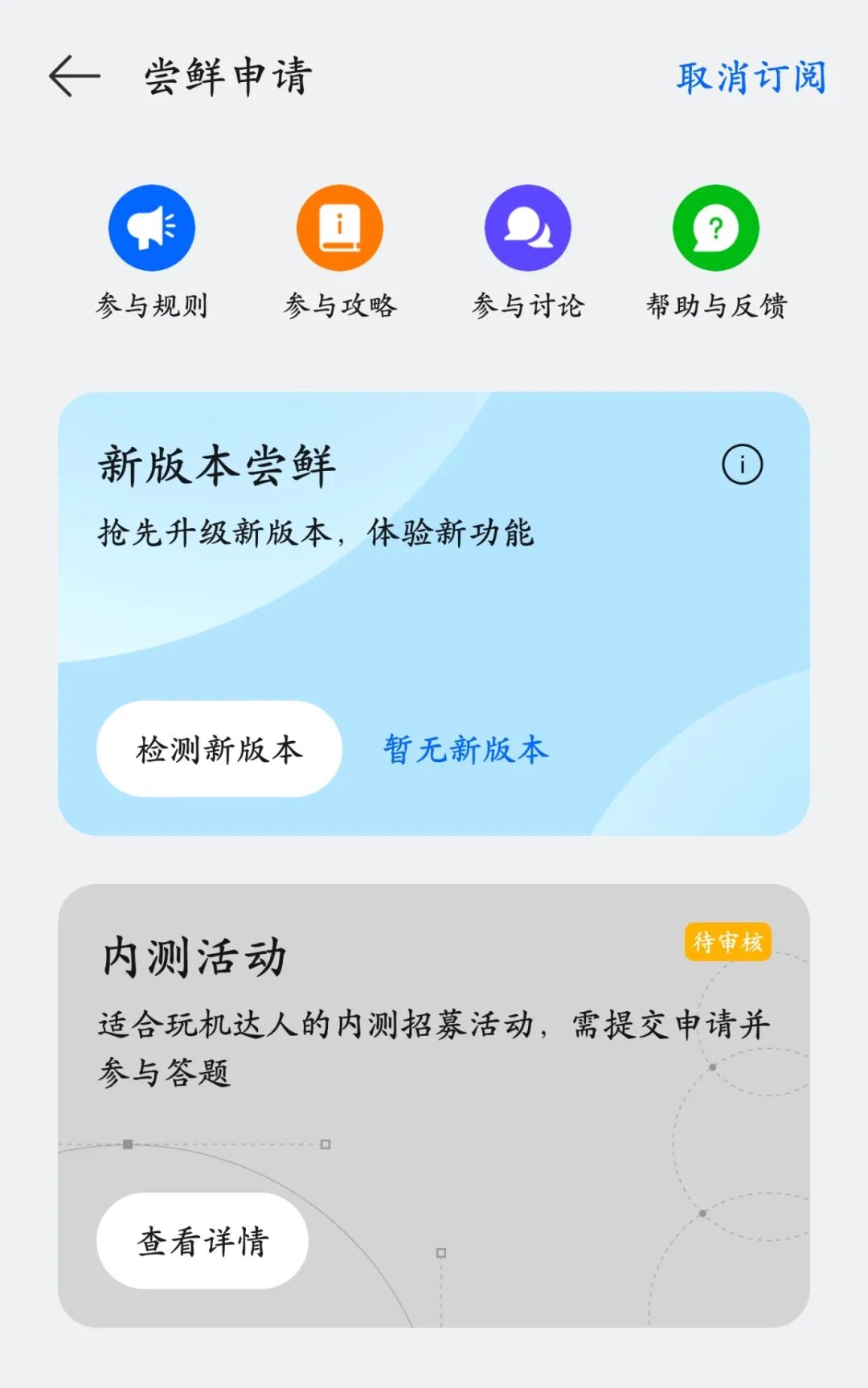Screen dimensions: 868x1388
Task: Open 参与规则 megaphone shortcut
Action: click(x=152, y=228)
